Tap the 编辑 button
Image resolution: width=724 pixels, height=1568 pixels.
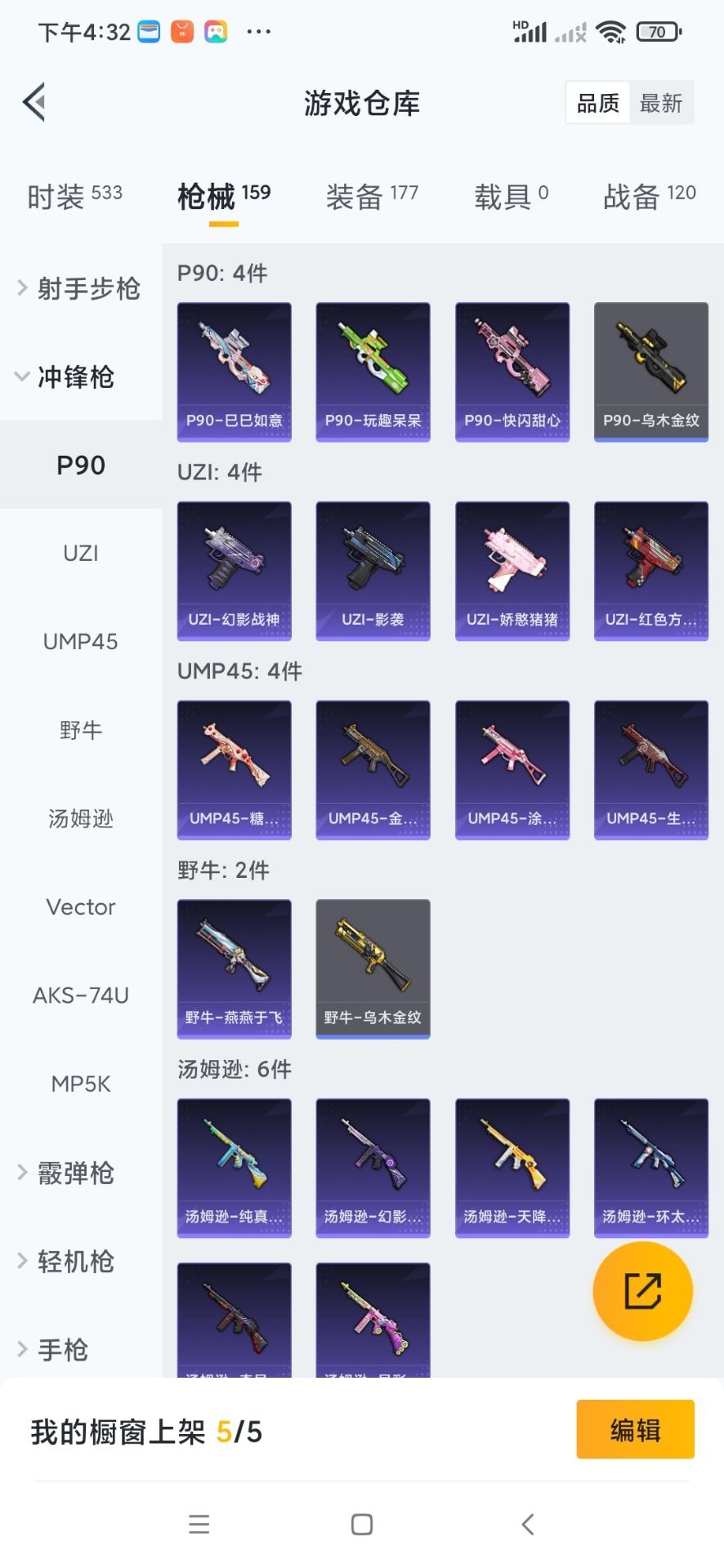[635, 1429]
